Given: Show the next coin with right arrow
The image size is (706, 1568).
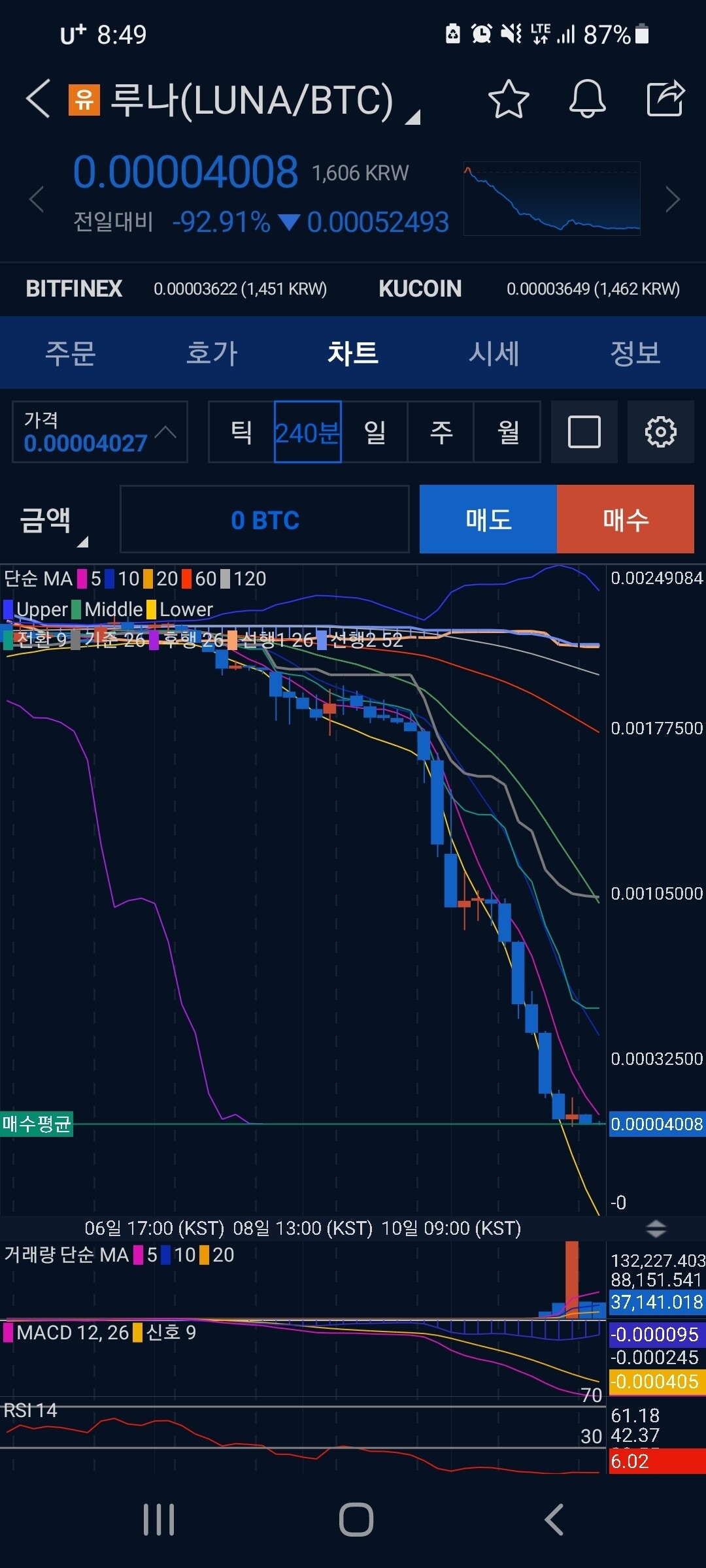Looking at the screenshot, I should (673, 199).
